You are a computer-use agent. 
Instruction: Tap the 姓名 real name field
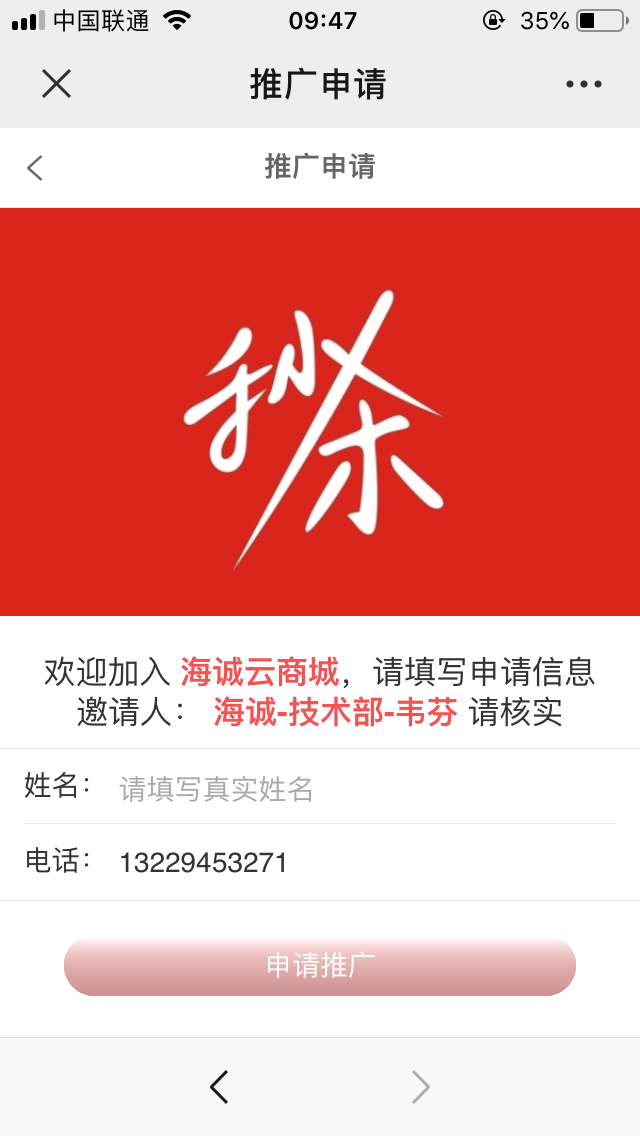[360, 789]
